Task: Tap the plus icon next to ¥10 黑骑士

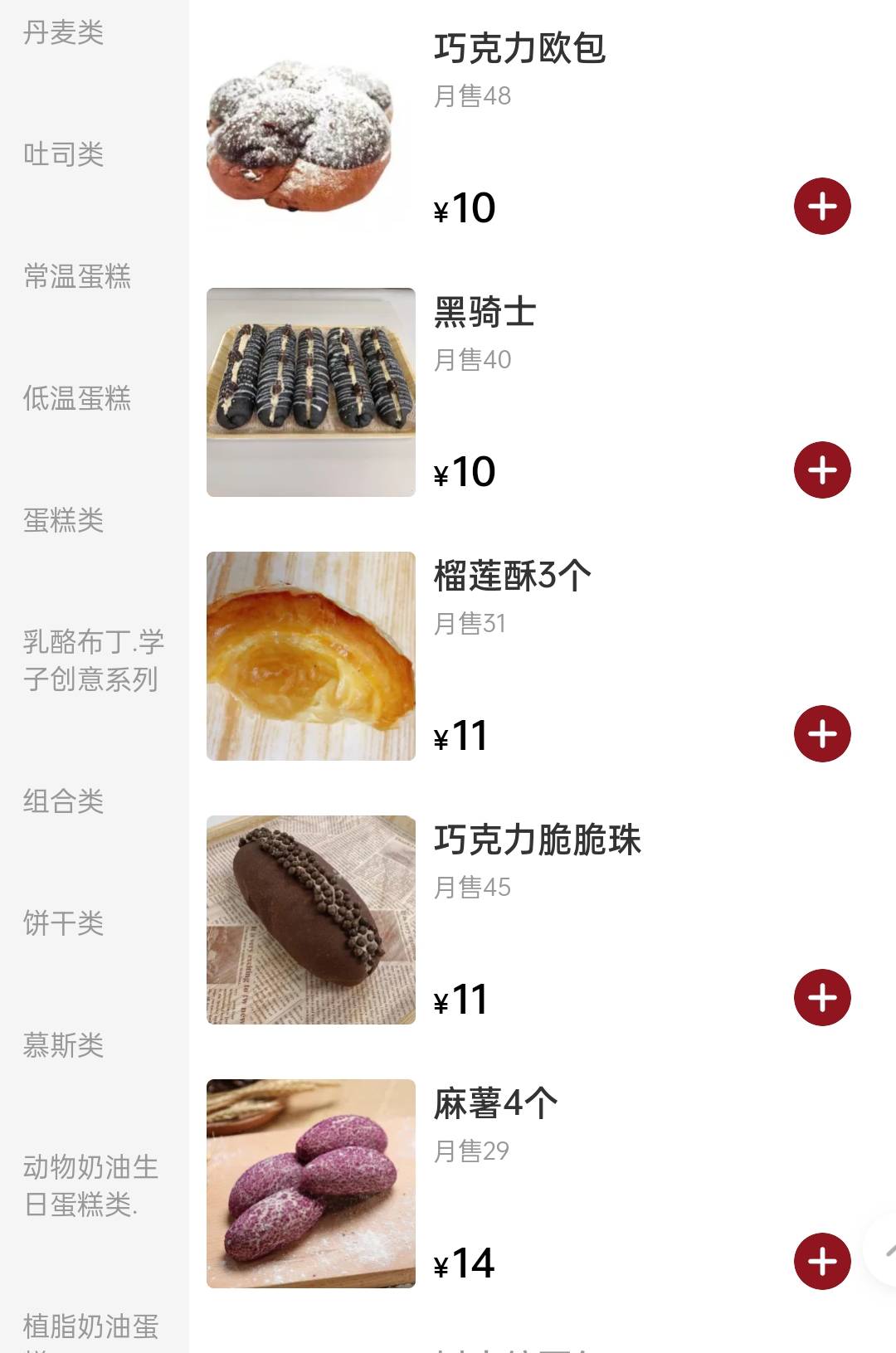Action: pos(822,469)
